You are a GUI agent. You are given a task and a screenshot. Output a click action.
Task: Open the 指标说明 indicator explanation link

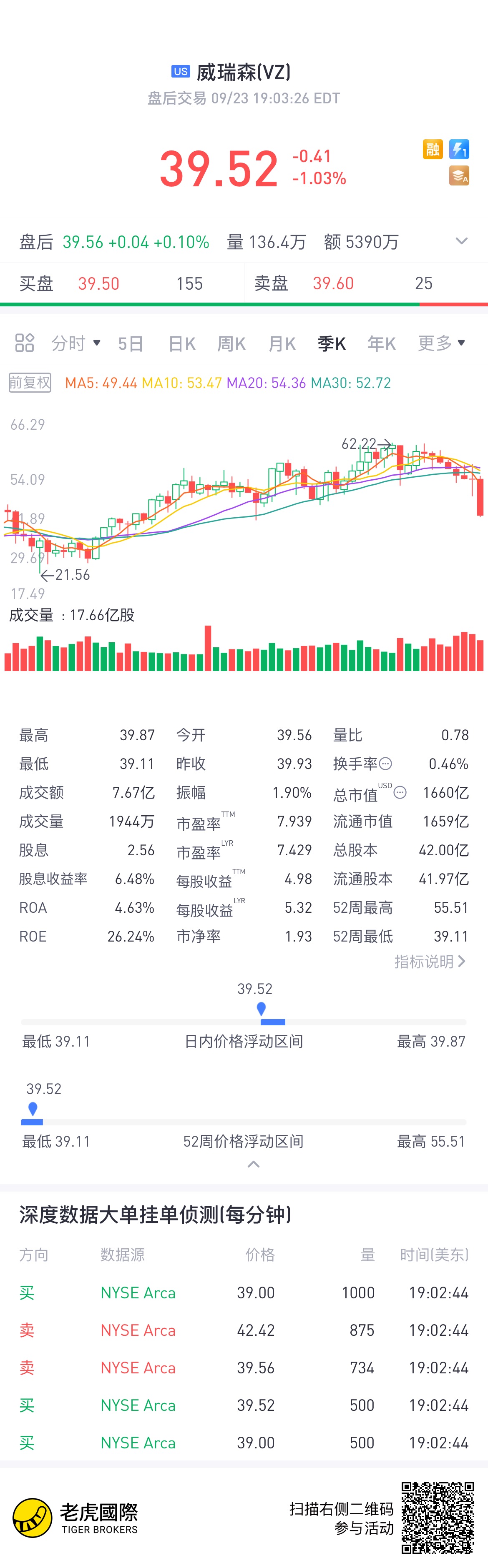[430, 962]
